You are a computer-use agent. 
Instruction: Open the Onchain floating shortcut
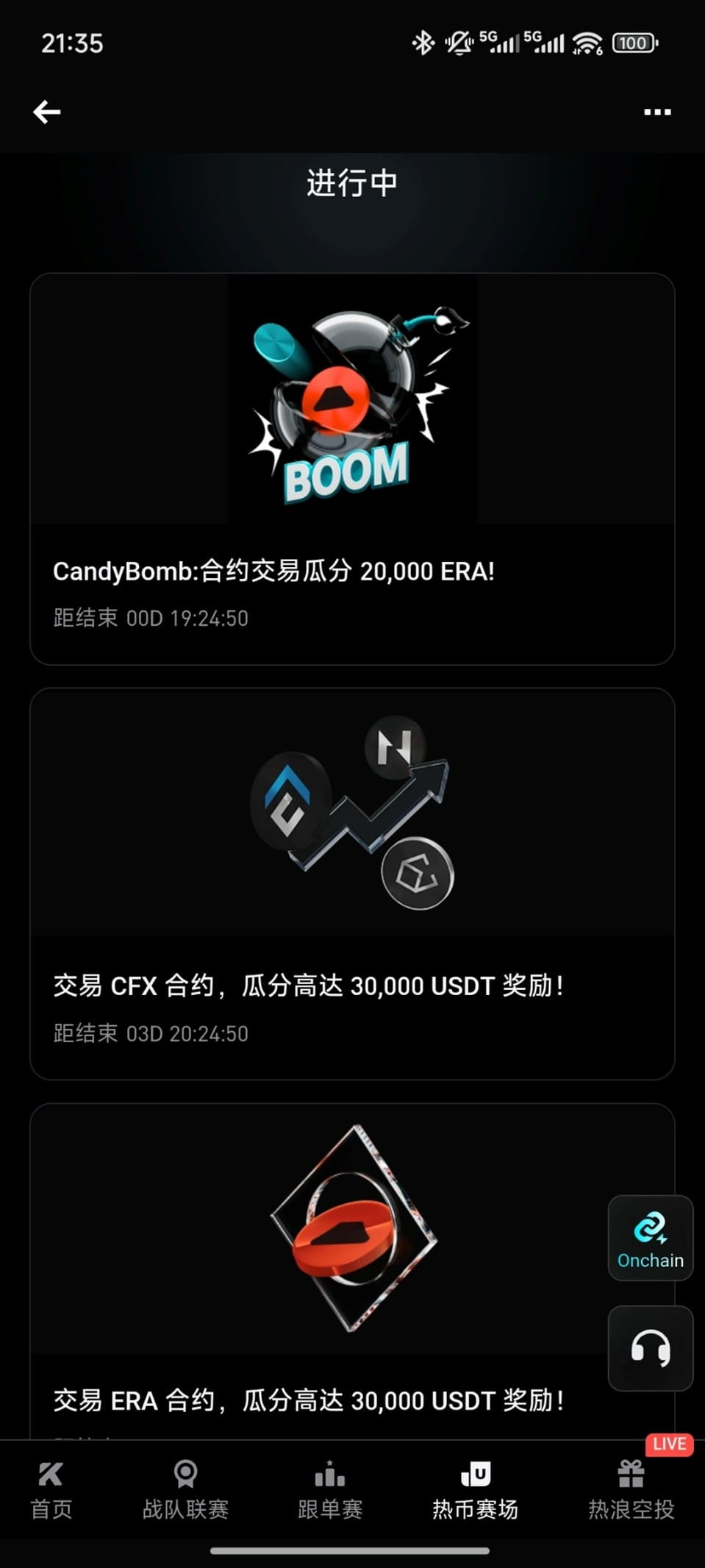pos(650,1239)
